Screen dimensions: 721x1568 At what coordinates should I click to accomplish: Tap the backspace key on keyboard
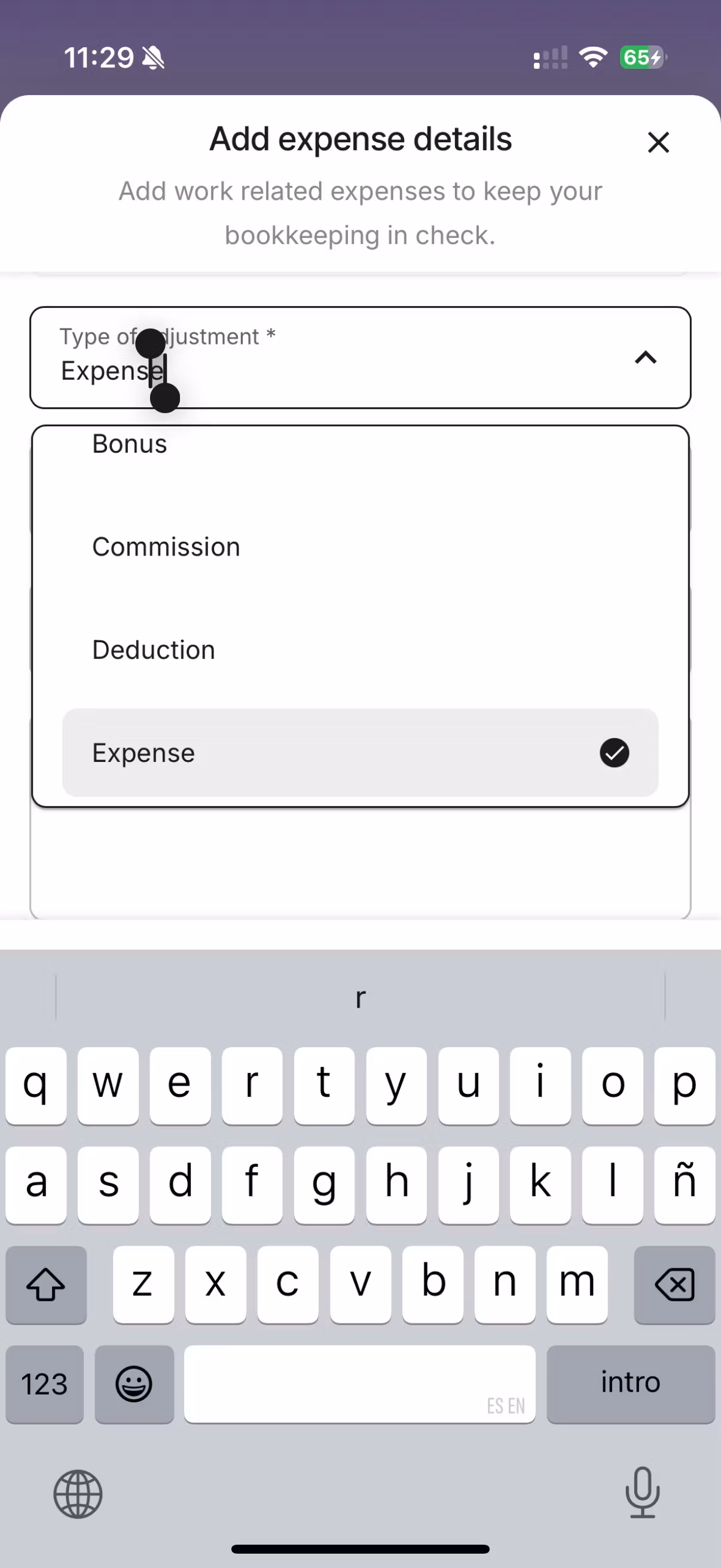click(x=674, y=1285)
